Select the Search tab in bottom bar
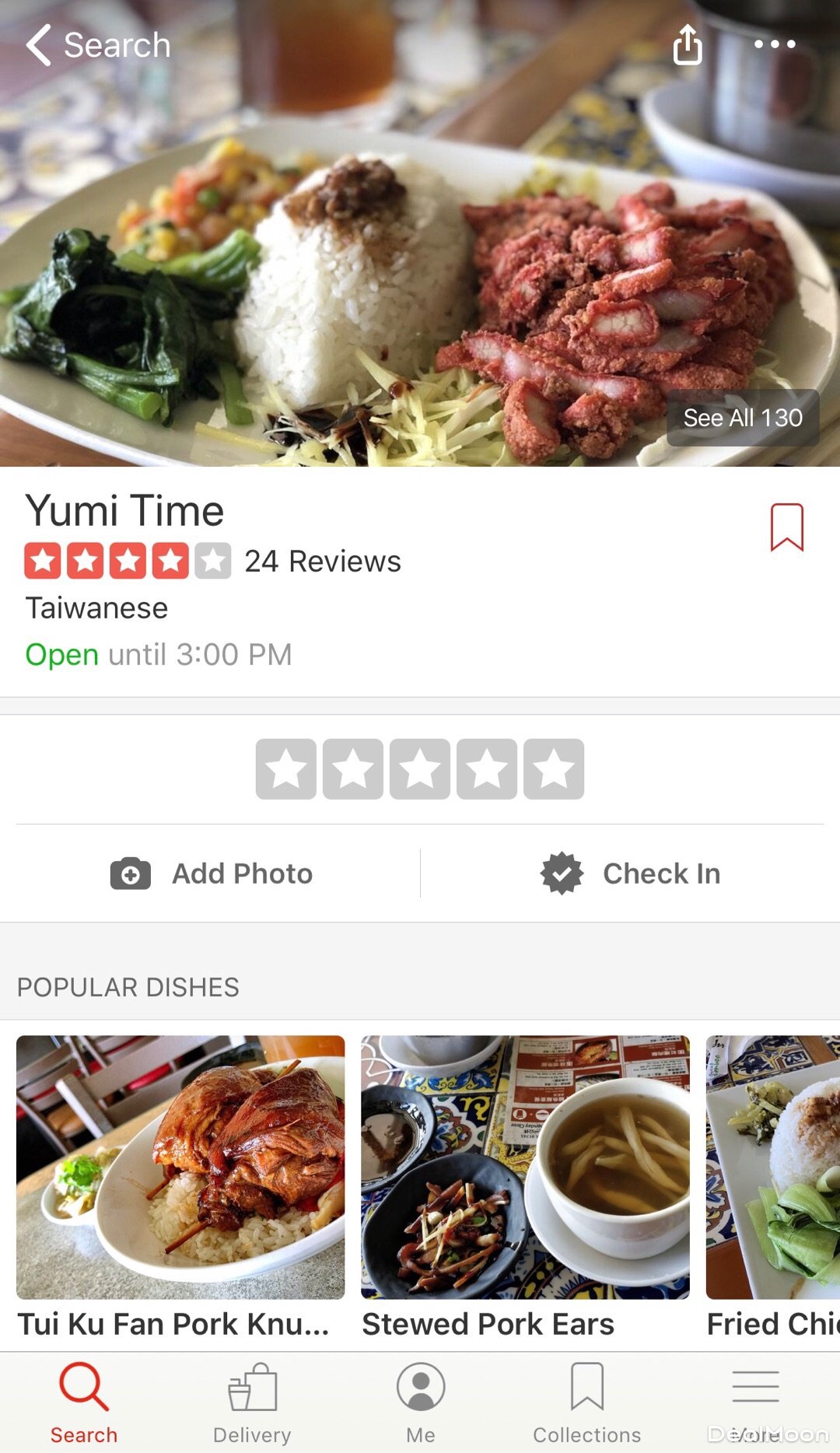Image resolution: width=840 pixels, height=1453 pixels. click(84, 1402)
